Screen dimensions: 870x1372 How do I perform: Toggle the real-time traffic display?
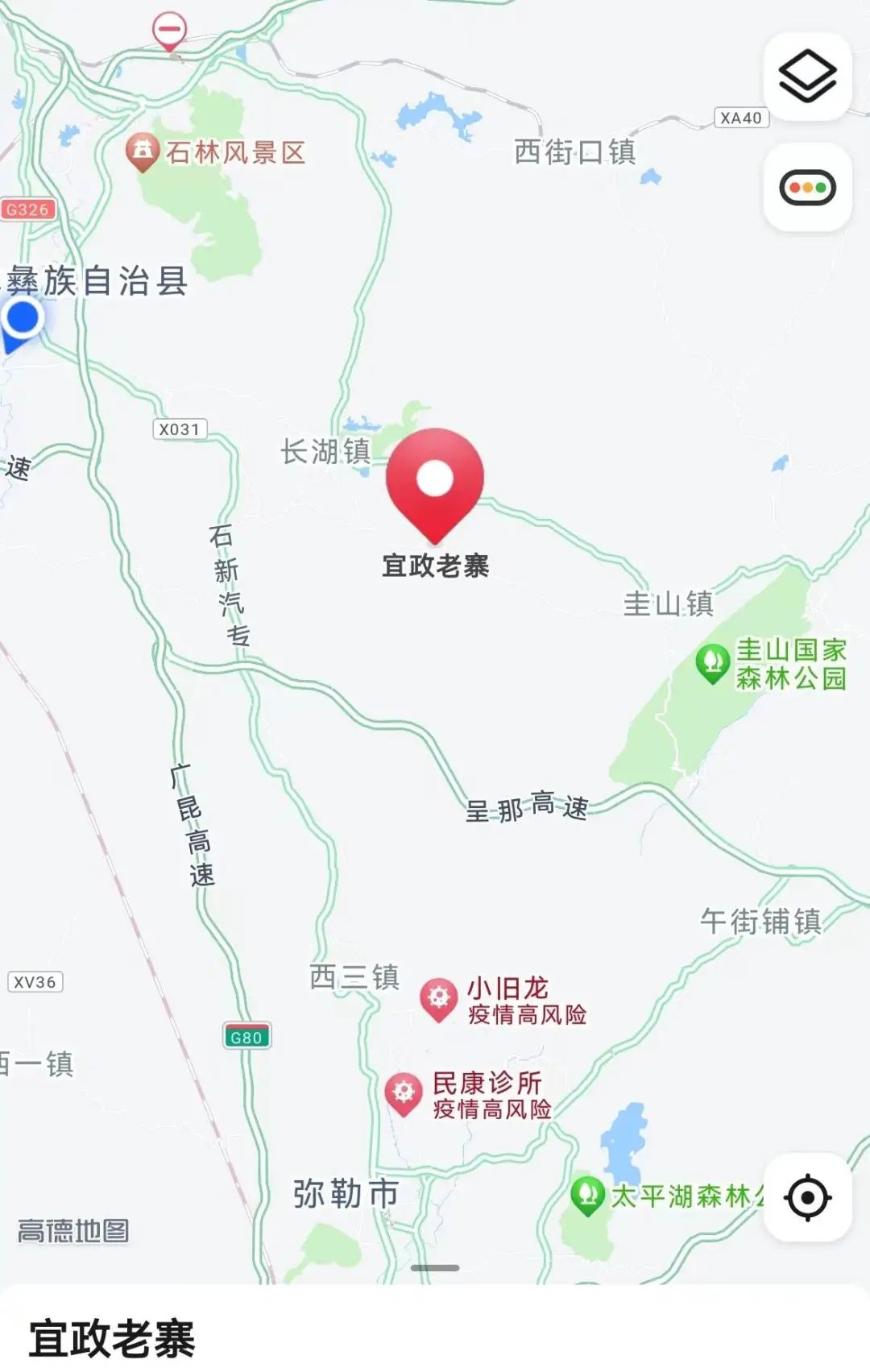[809, 187]
